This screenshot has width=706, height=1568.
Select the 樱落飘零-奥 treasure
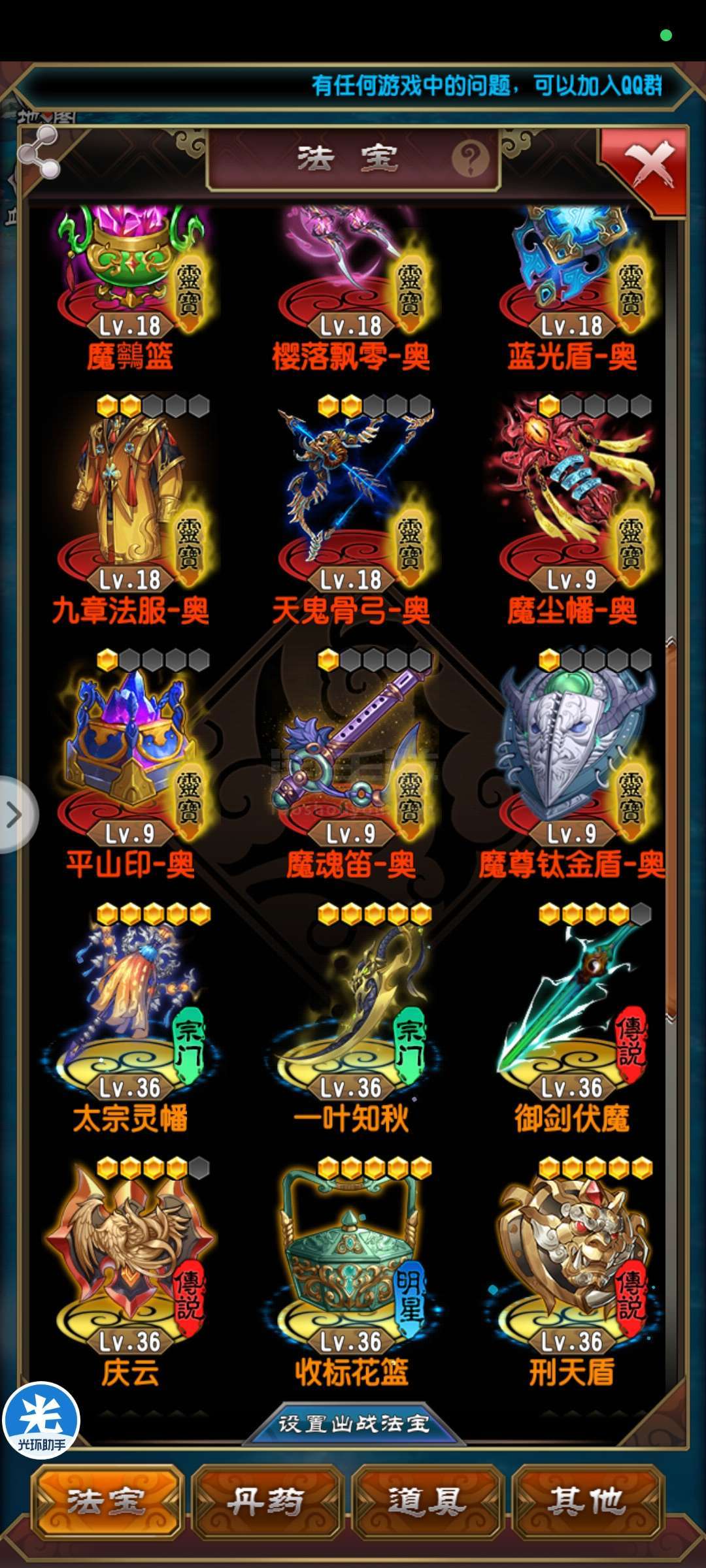[x=352, y=274]
